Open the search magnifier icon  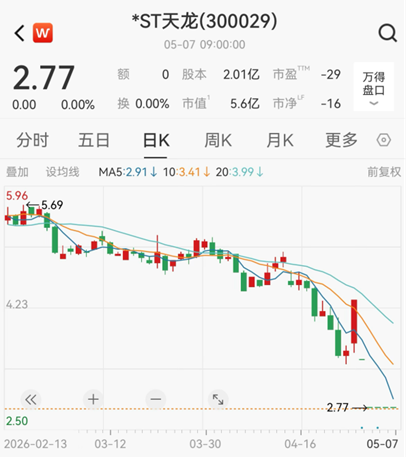[x=388, y=33]
